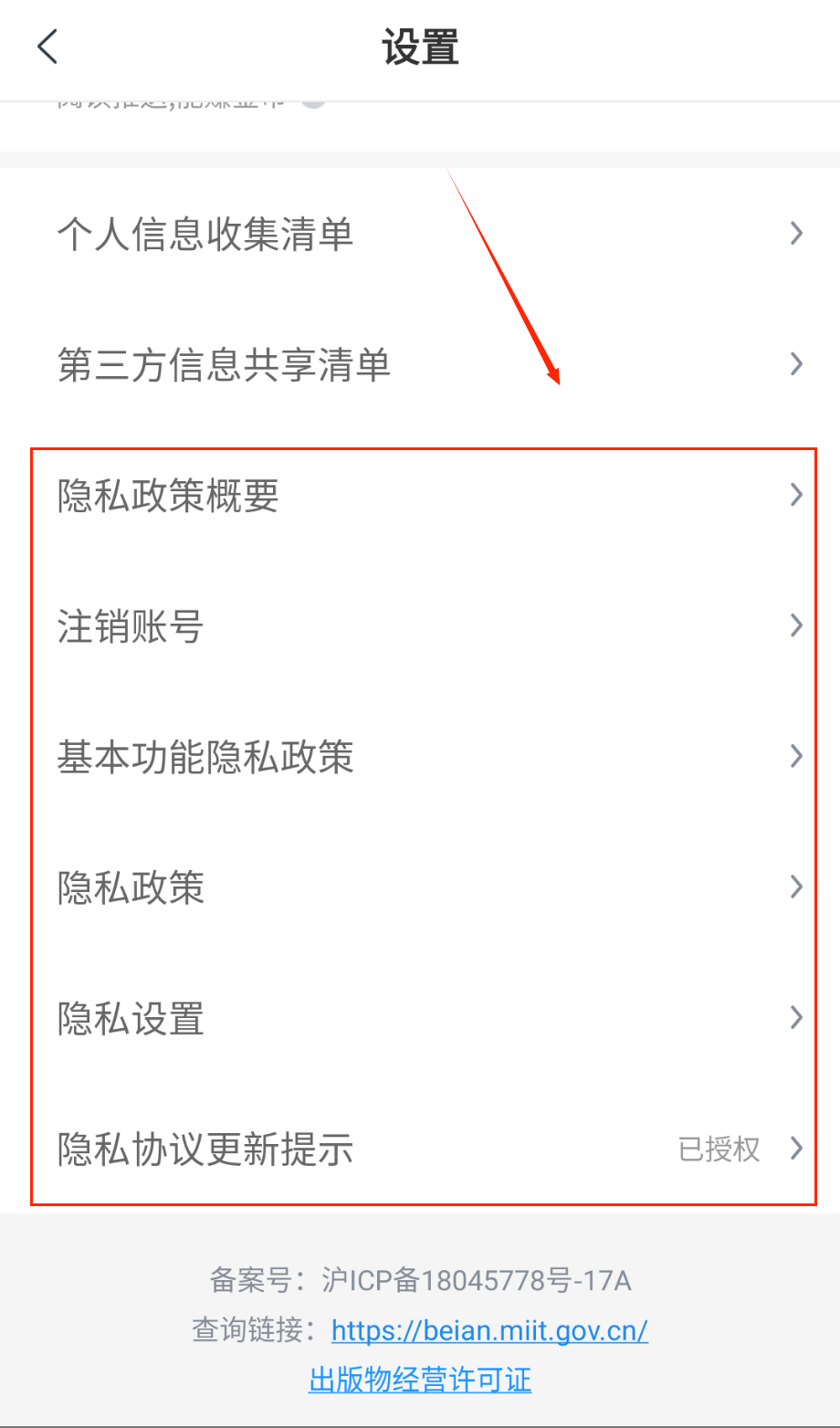The width and height of the screenshot is (840, 1428).
Task: Open 个人信息收集清单
Action: [420, 235]
